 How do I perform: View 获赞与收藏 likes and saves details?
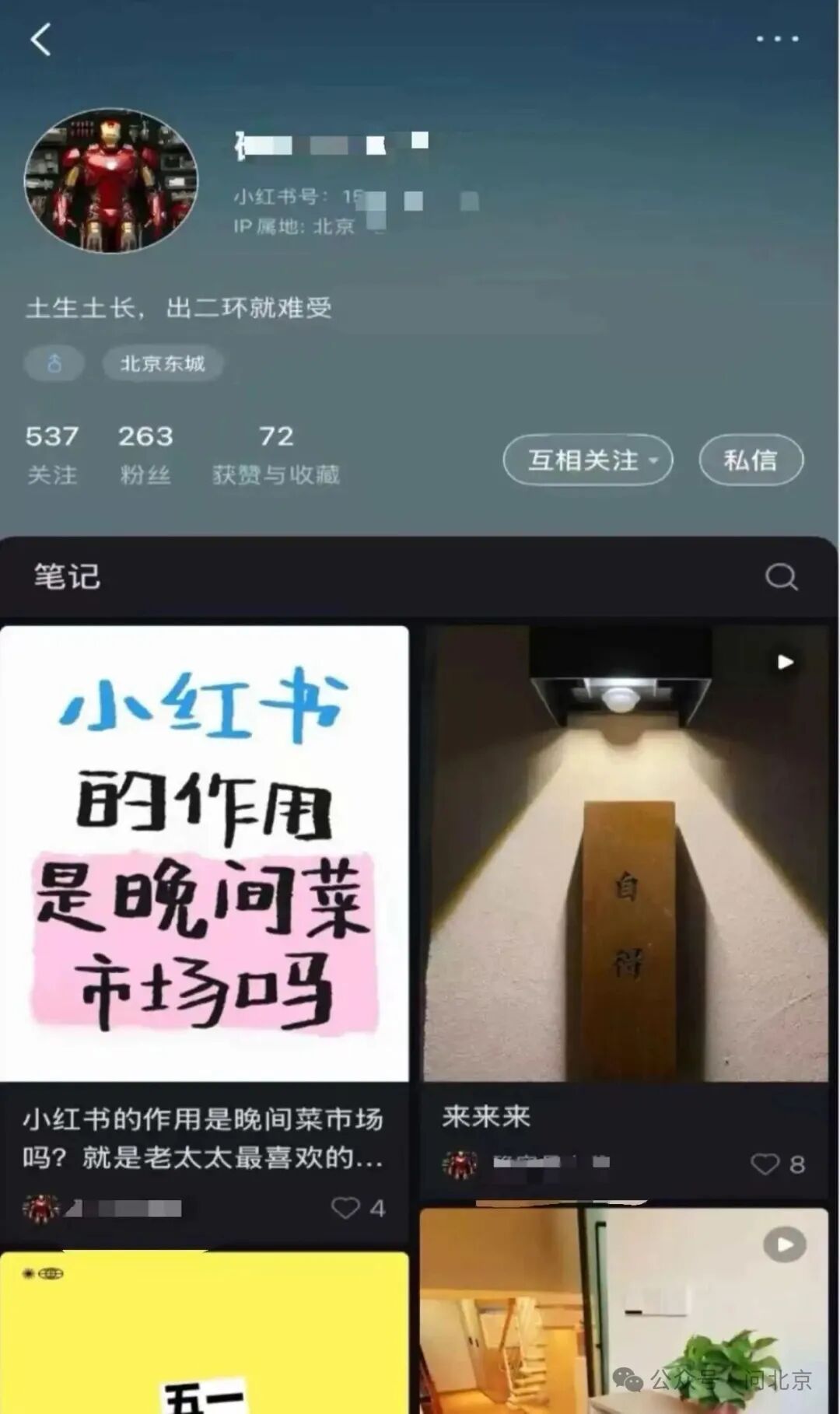[x=276, y=454]
